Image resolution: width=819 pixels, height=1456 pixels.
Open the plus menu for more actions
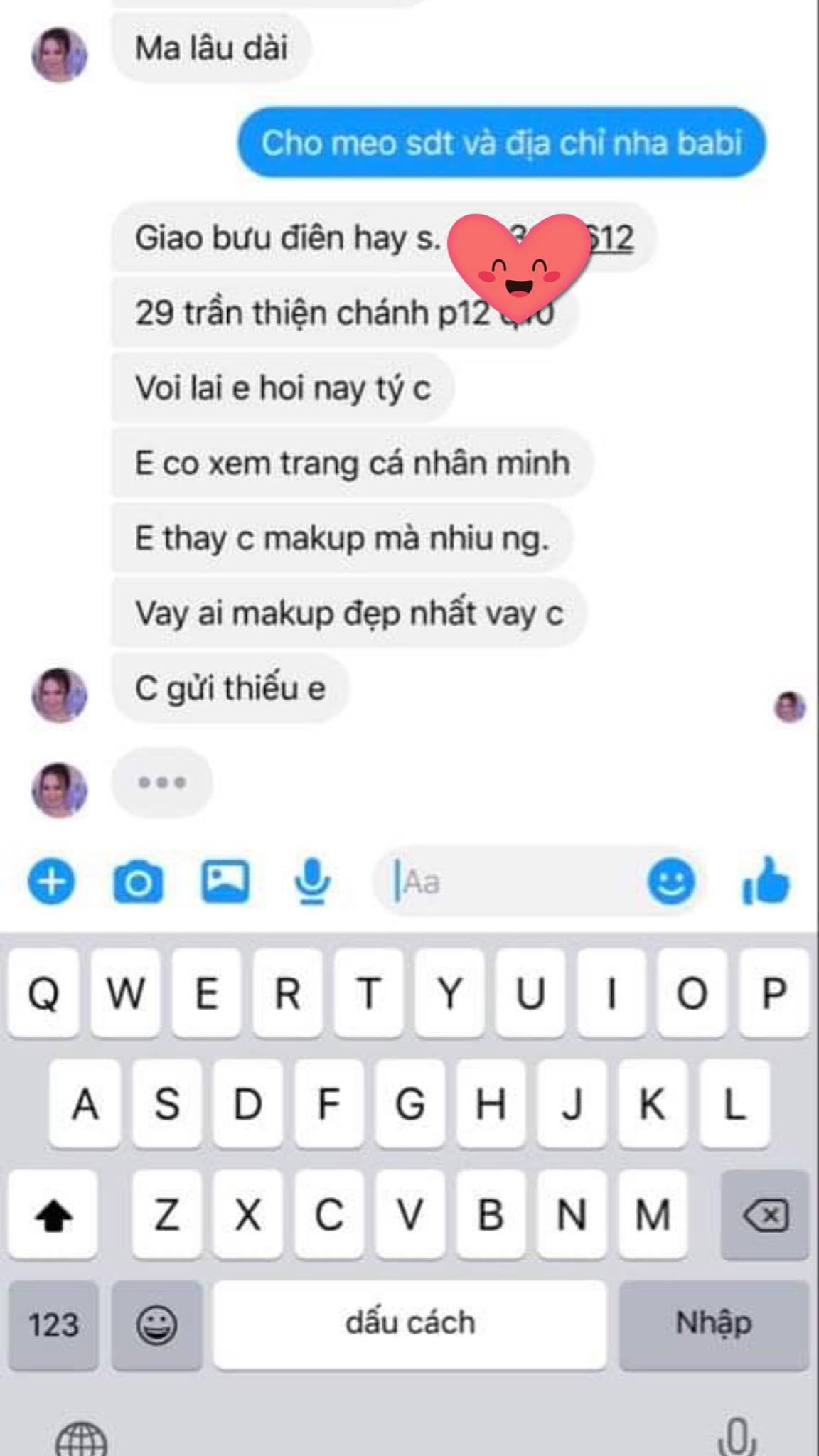51,882
